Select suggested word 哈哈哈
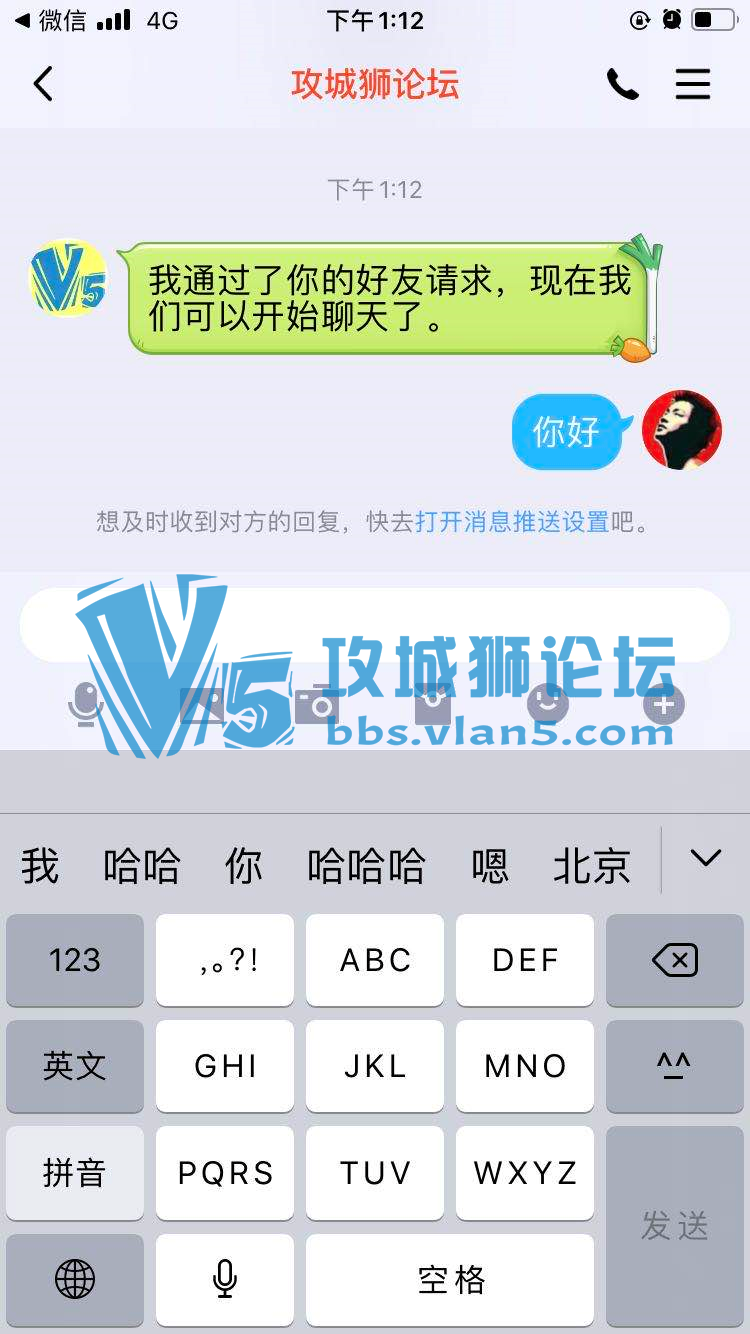This screenshot has height=1334, width=750. 366,865
